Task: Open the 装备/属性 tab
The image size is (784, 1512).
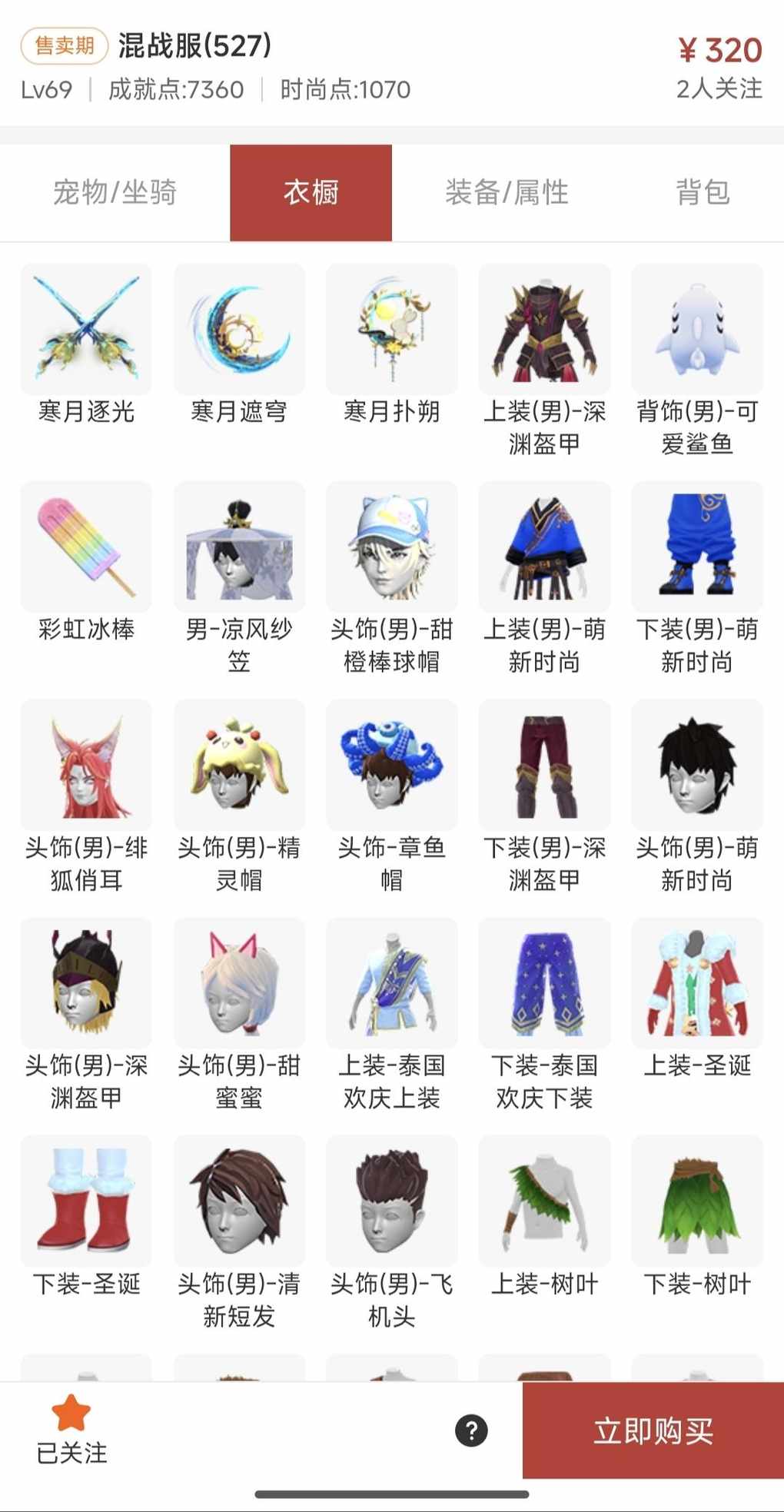Action: coord(507,192)
